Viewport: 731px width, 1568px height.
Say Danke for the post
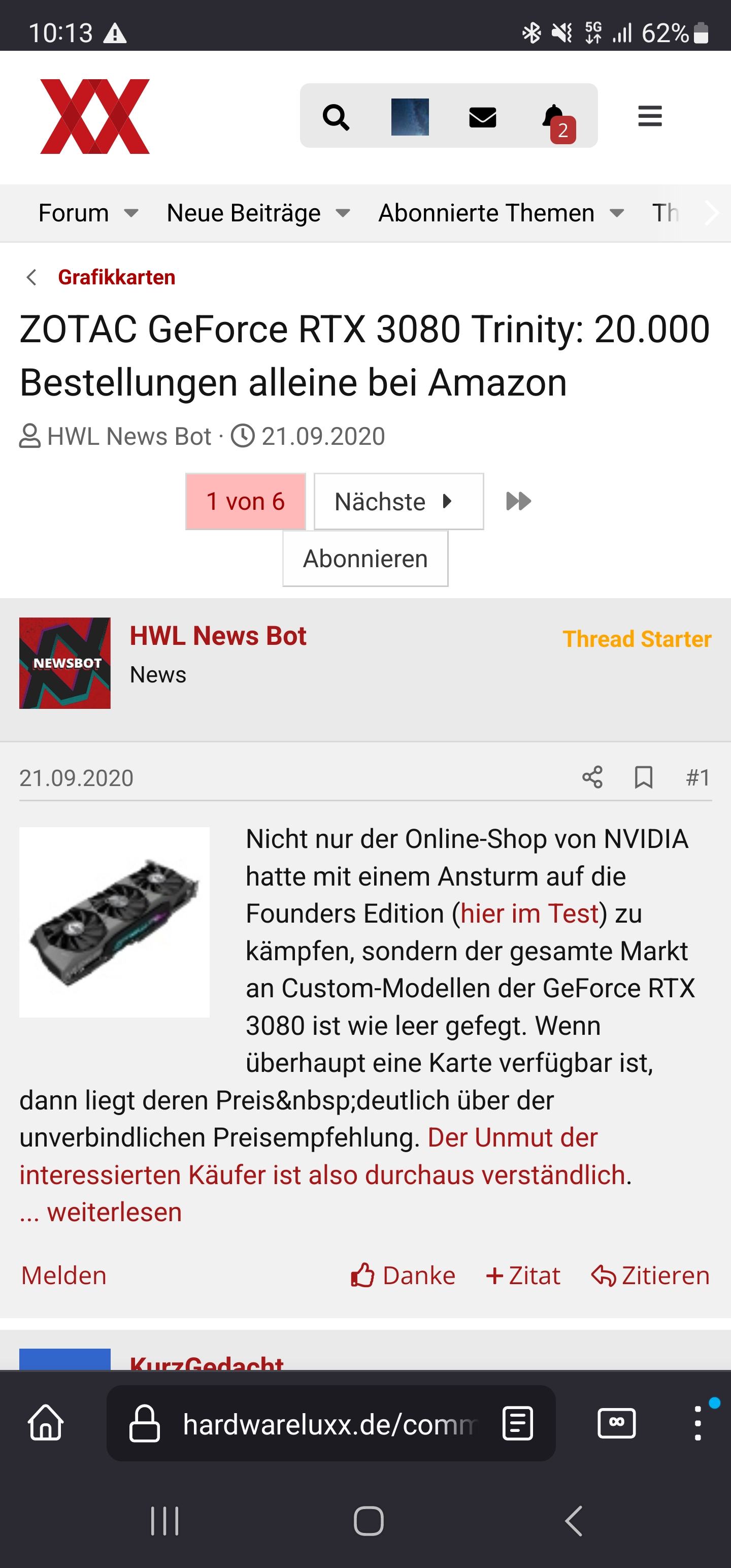point(403,1275)
